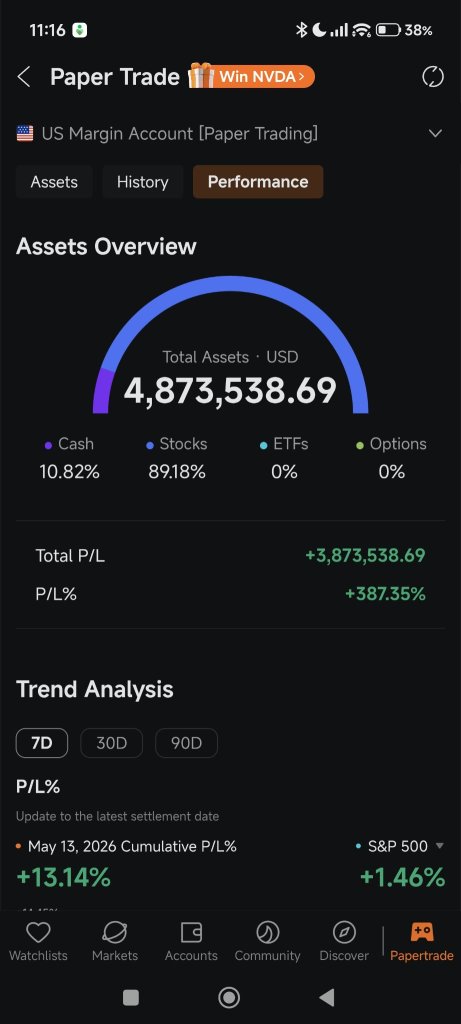The image size is (461, 1024).
Task: Open the S&P 500 benchmark dropdown
Action: pos(400,846)
